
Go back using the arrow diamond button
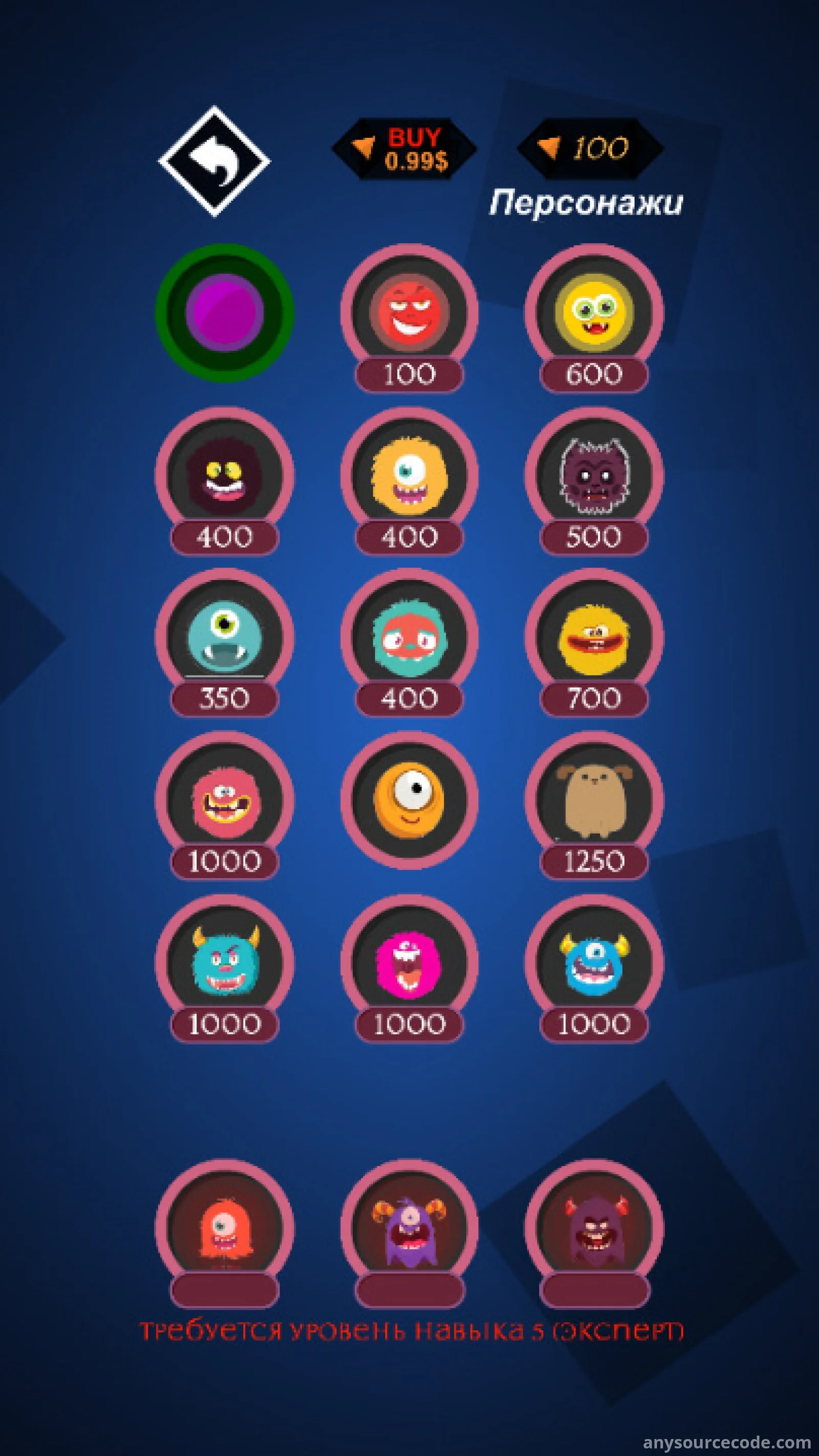pos(214,161)
